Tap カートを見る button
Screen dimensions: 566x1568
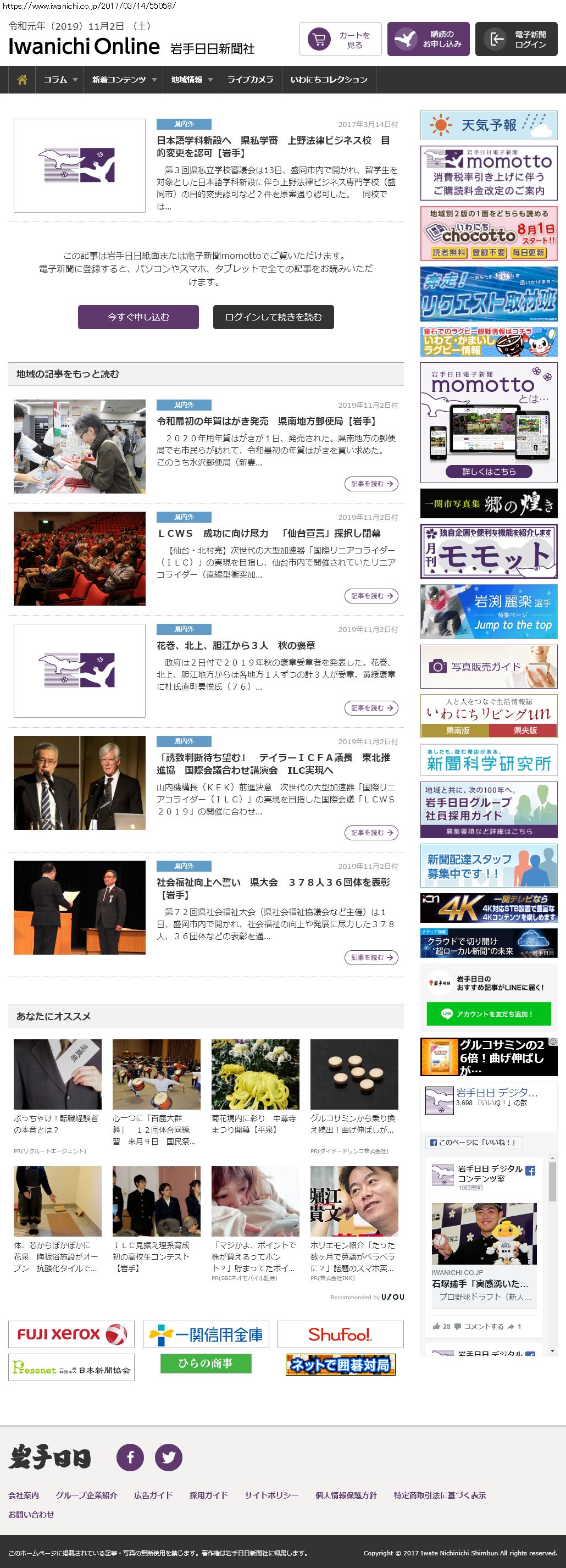click(x=340, y=40)
